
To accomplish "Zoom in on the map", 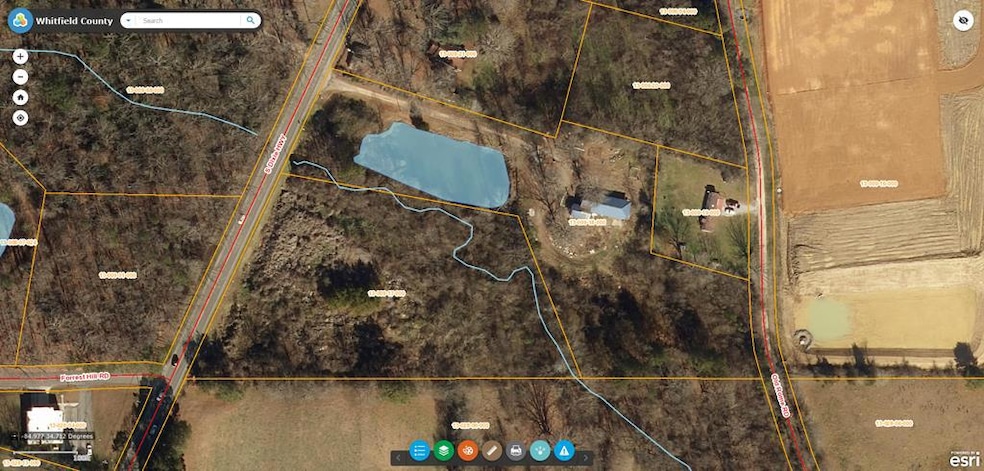I will click(x=20, y=57).
